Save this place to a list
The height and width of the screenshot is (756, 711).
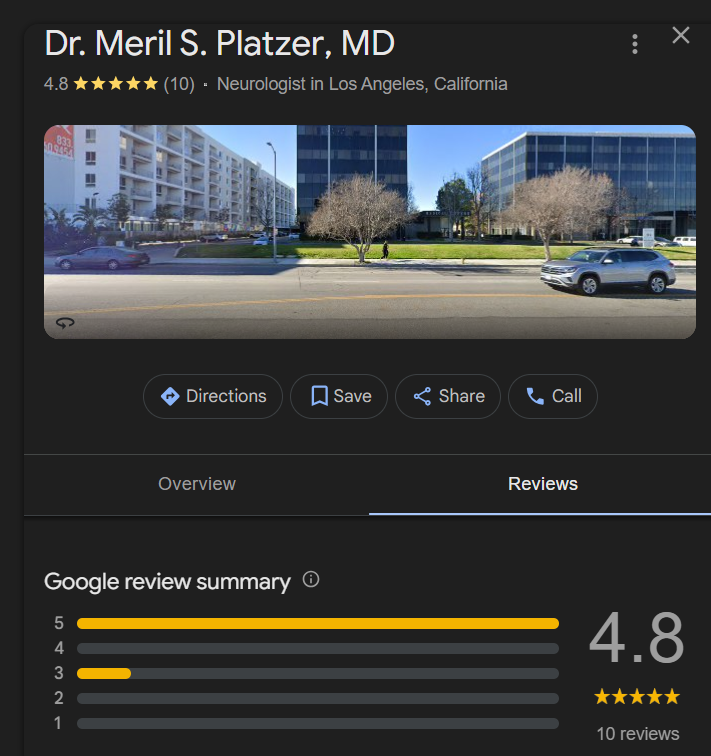click(340, 397)
